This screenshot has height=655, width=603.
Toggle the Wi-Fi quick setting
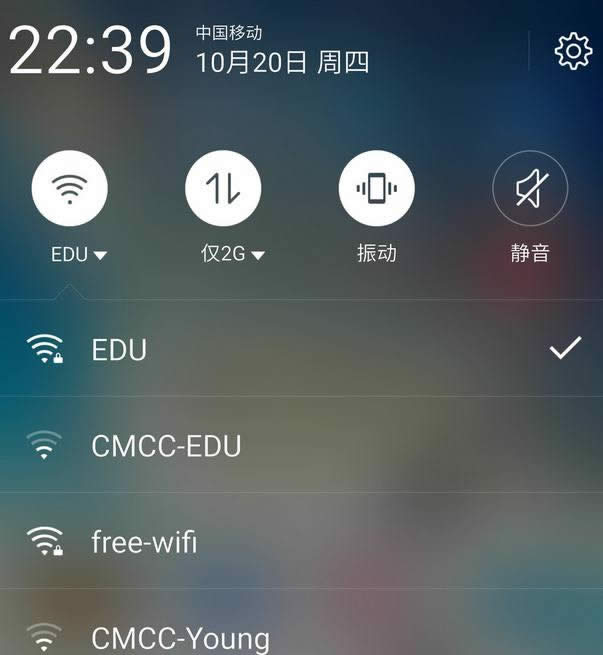(x=70, y=188)
